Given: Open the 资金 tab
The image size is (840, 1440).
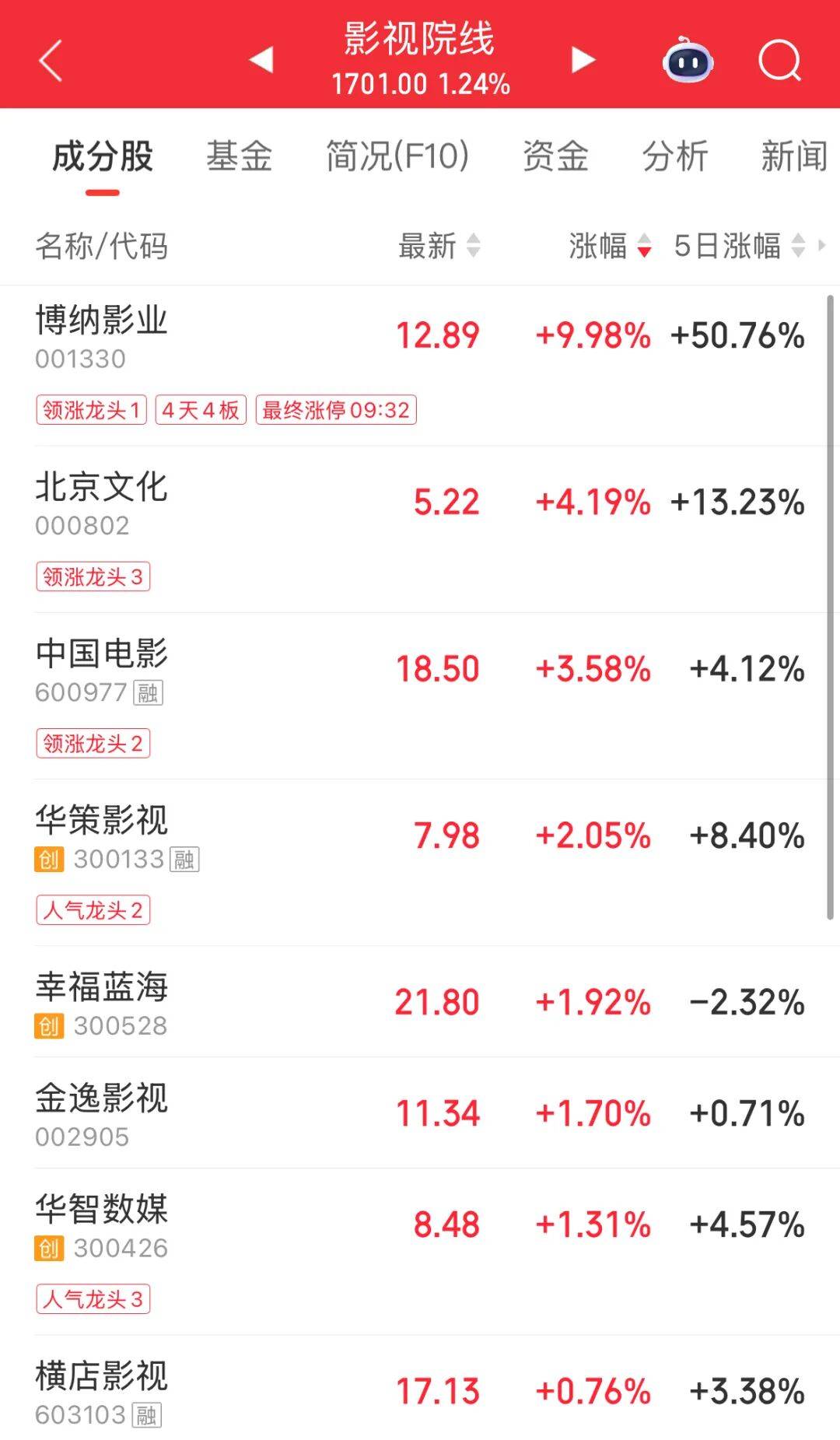Looking at the screenshot, I should coord(555,156).
